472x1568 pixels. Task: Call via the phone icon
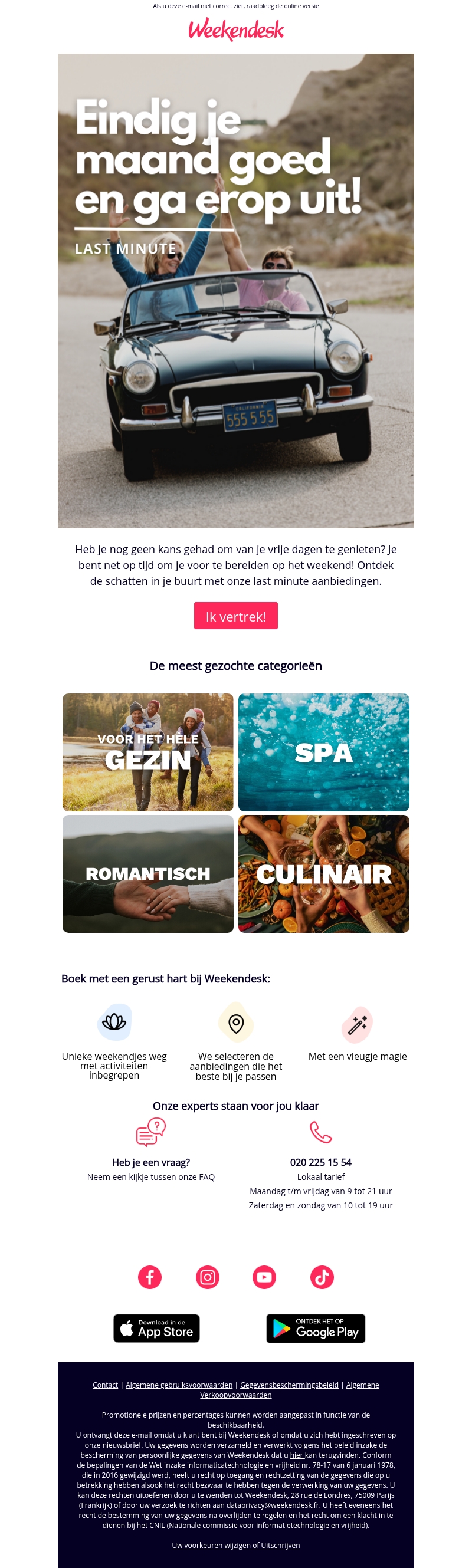(320, 1132)
